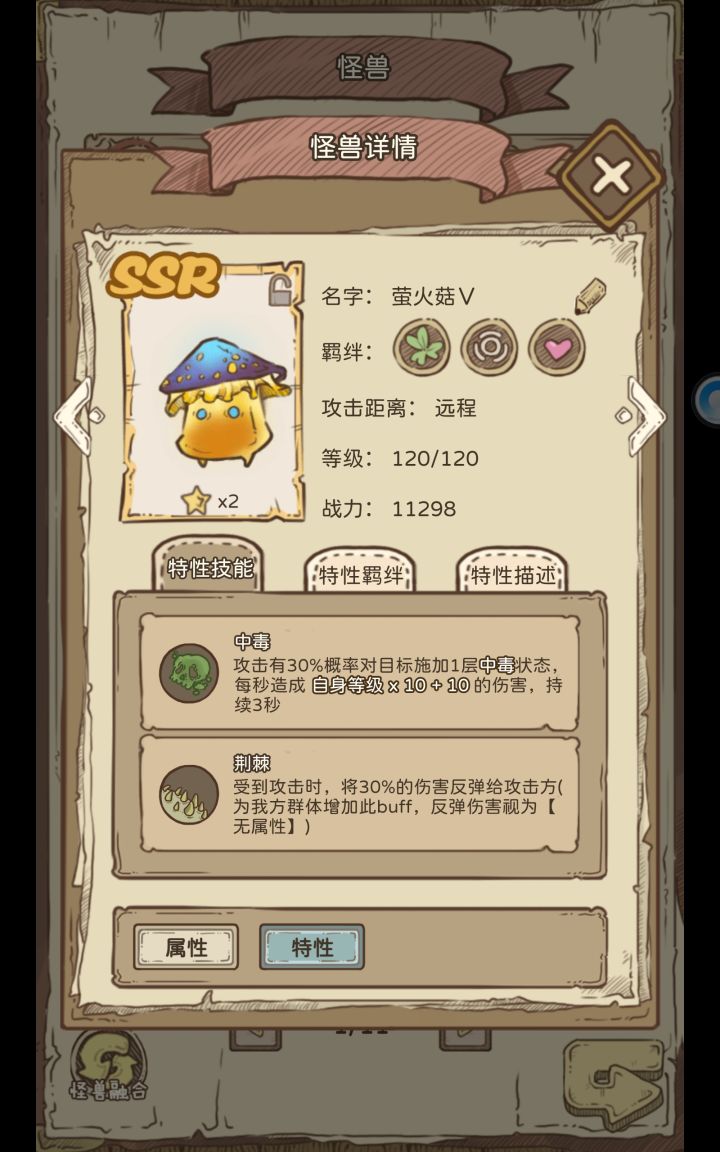Tap the pink heart bond icon

[557, 350]
